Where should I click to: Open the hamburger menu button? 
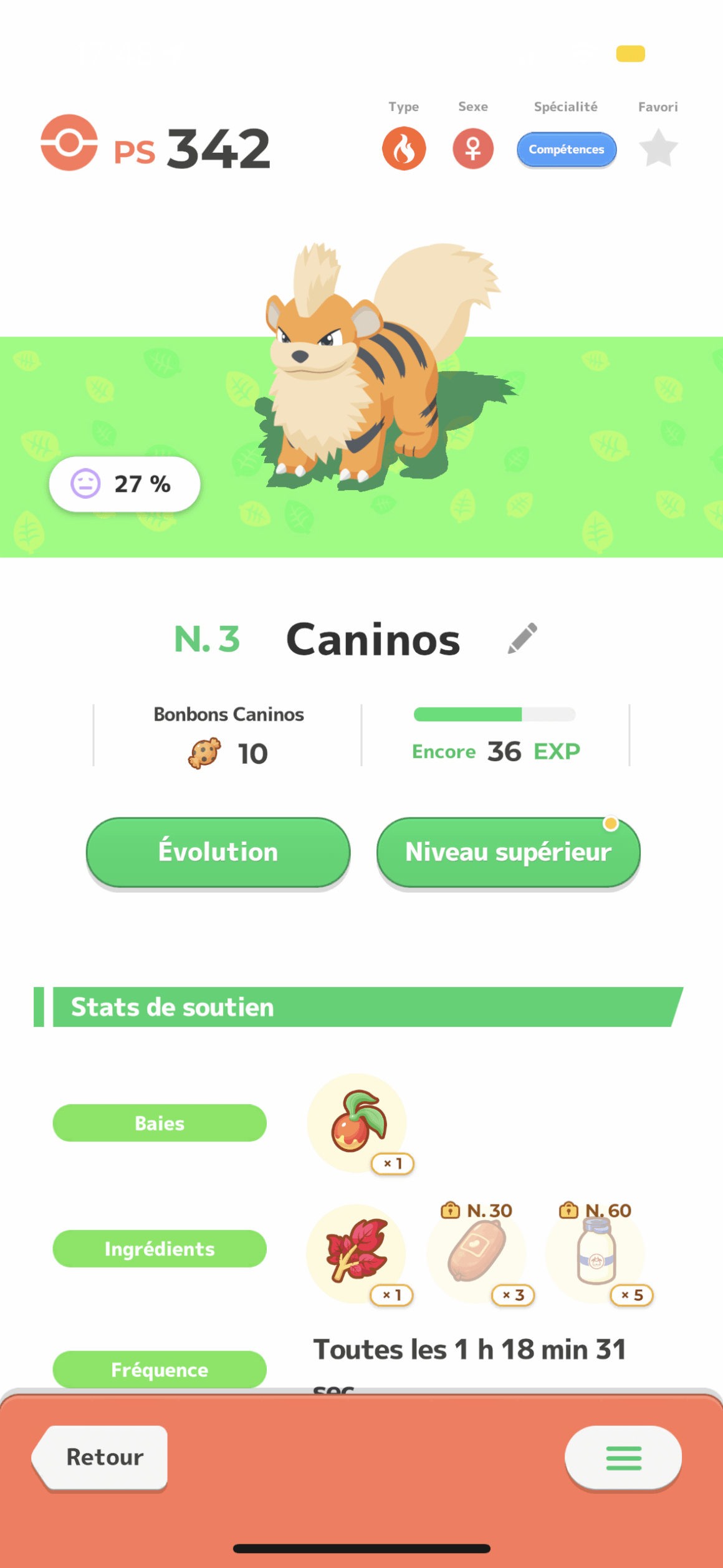tap(623, 1458)
